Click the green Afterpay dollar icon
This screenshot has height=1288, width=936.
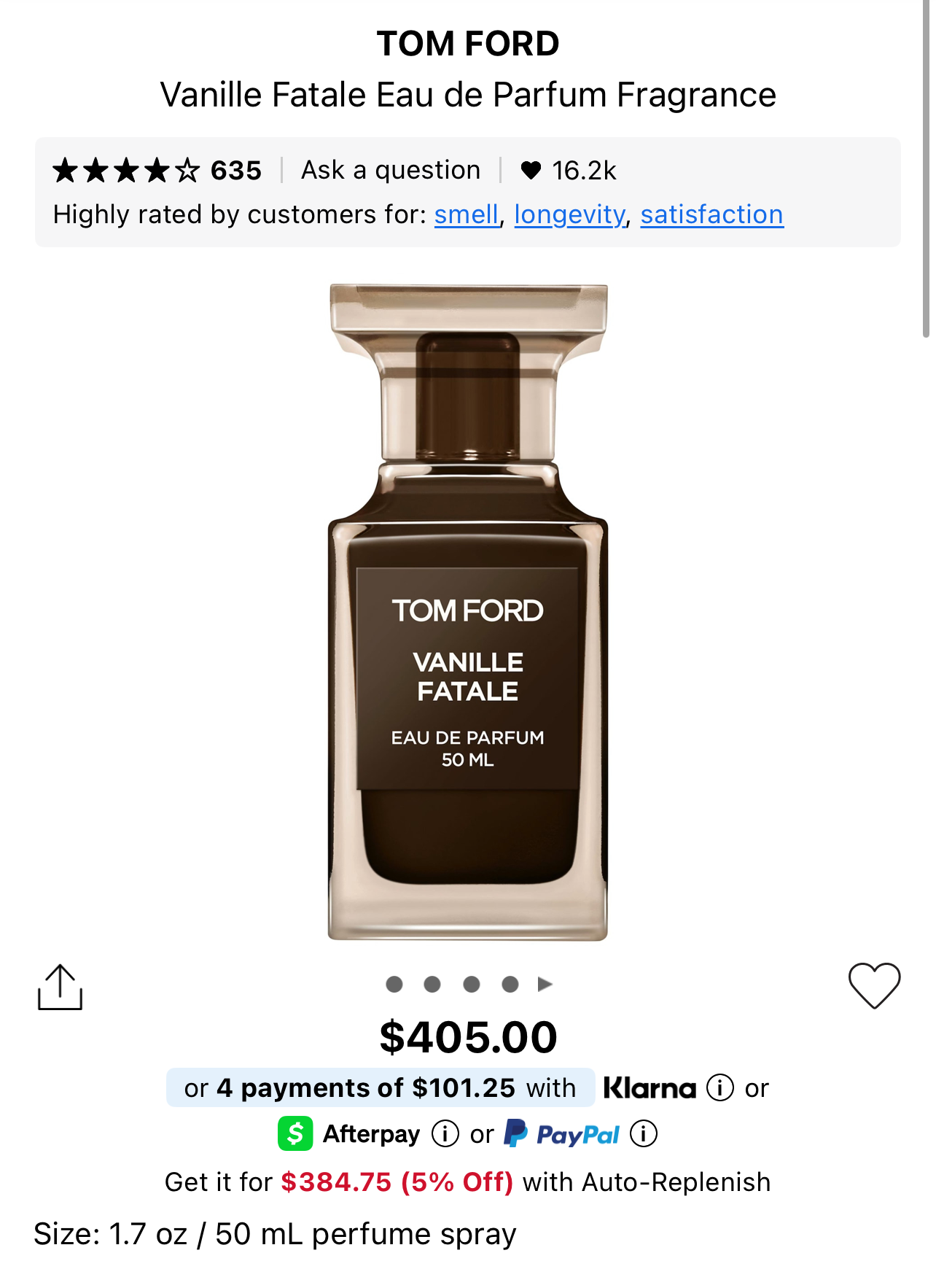tap(294, 1133)
